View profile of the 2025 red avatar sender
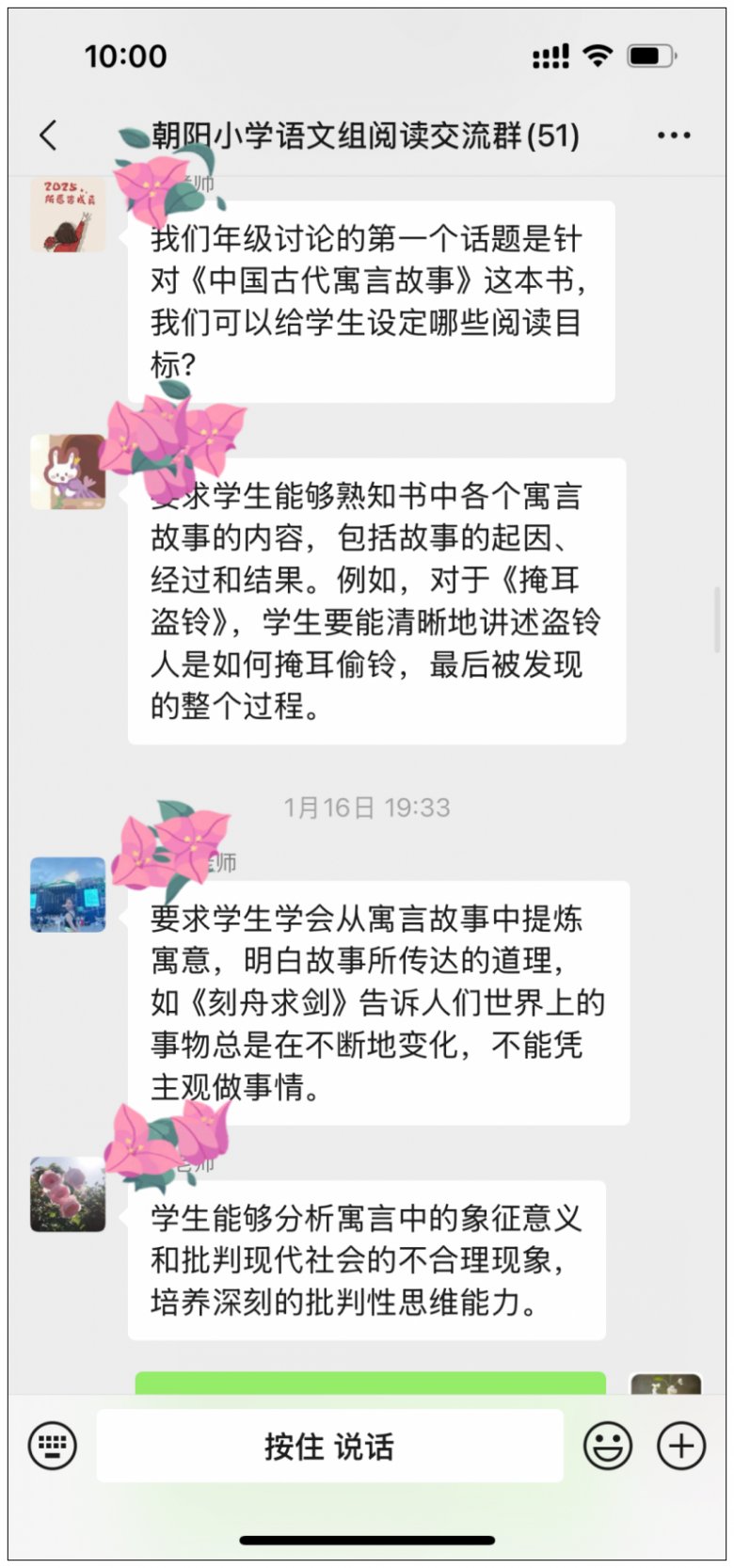This screenshot has height=1568, width=734. coord(68,215)
